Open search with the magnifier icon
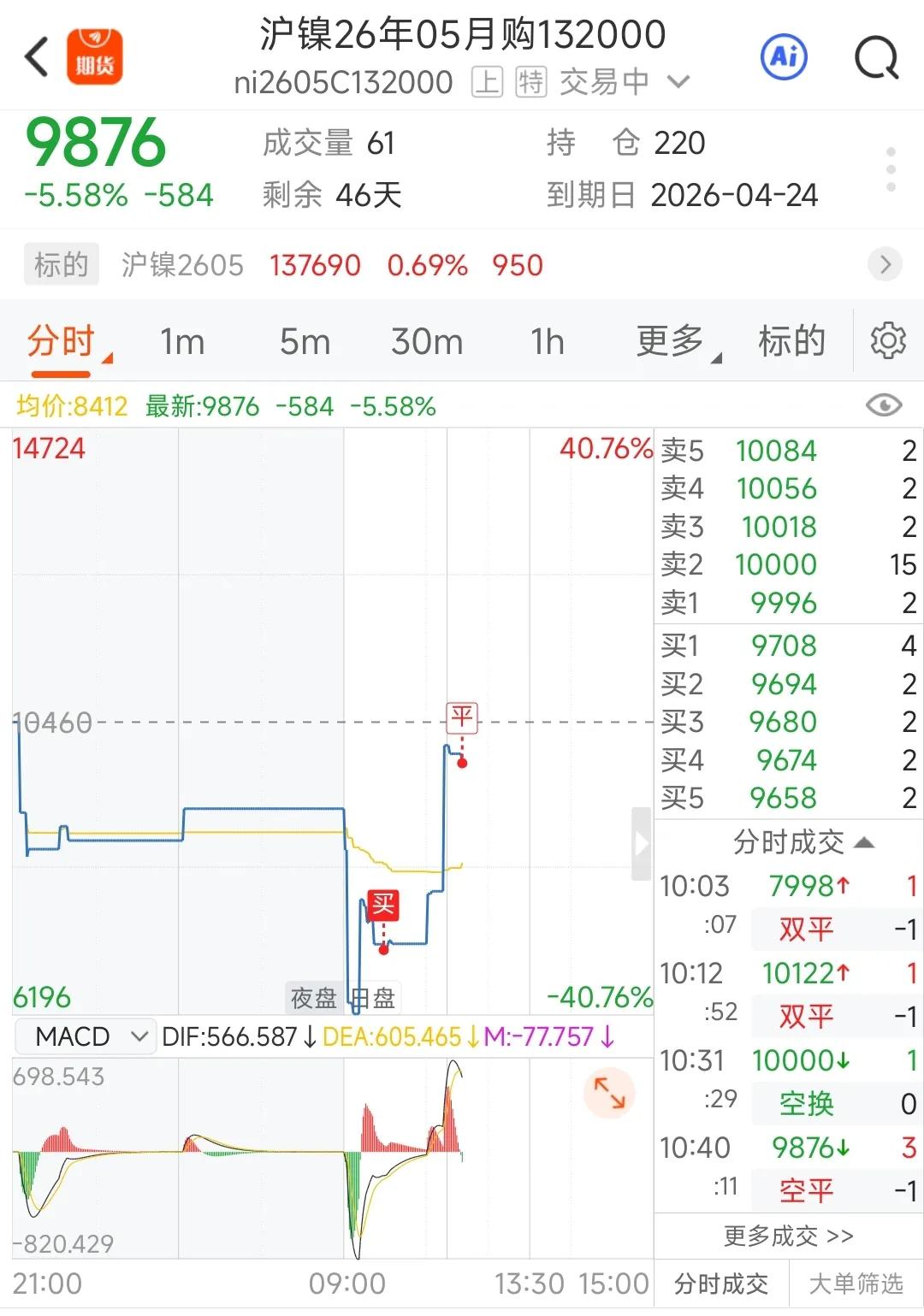The image size is (924, 1316). click(x=874, y=56)
